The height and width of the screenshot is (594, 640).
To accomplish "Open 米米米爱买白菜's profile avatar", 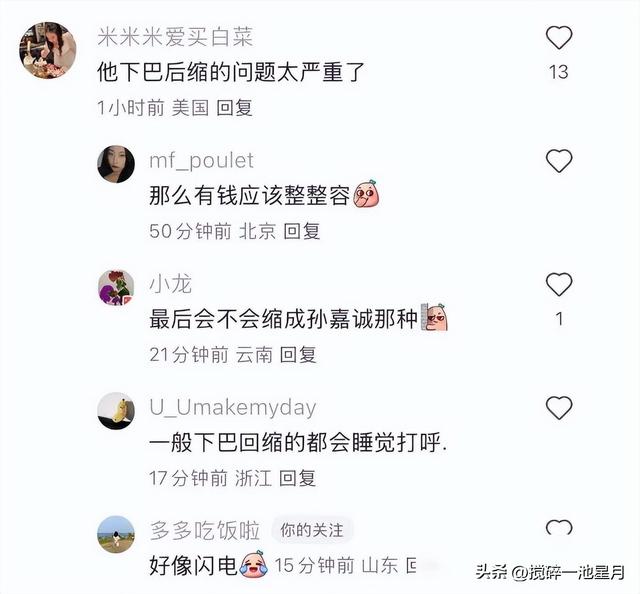I will click(x=48, y=49).
